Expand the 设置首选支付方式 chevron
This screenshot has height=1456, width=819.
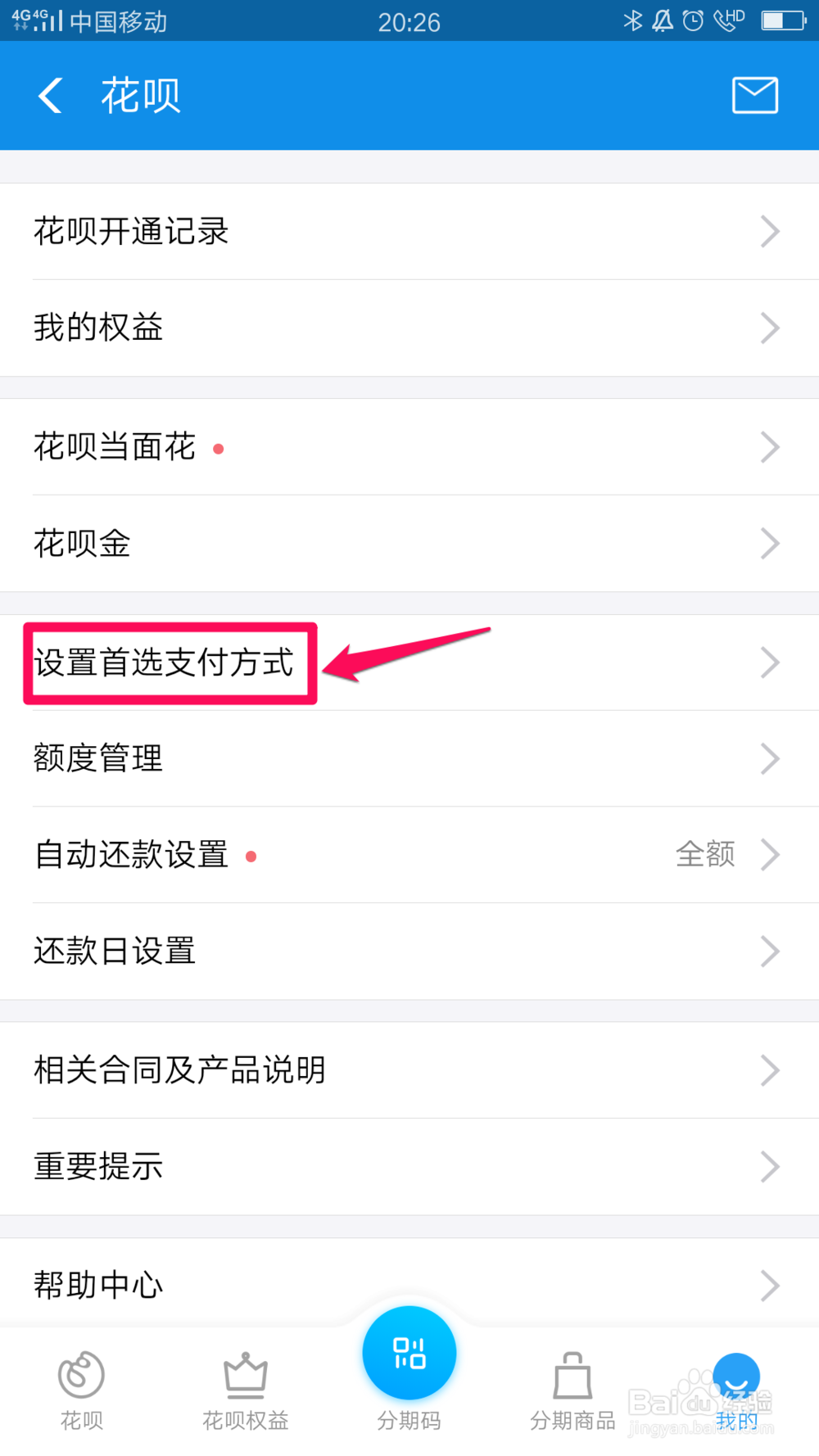[768, 662]
